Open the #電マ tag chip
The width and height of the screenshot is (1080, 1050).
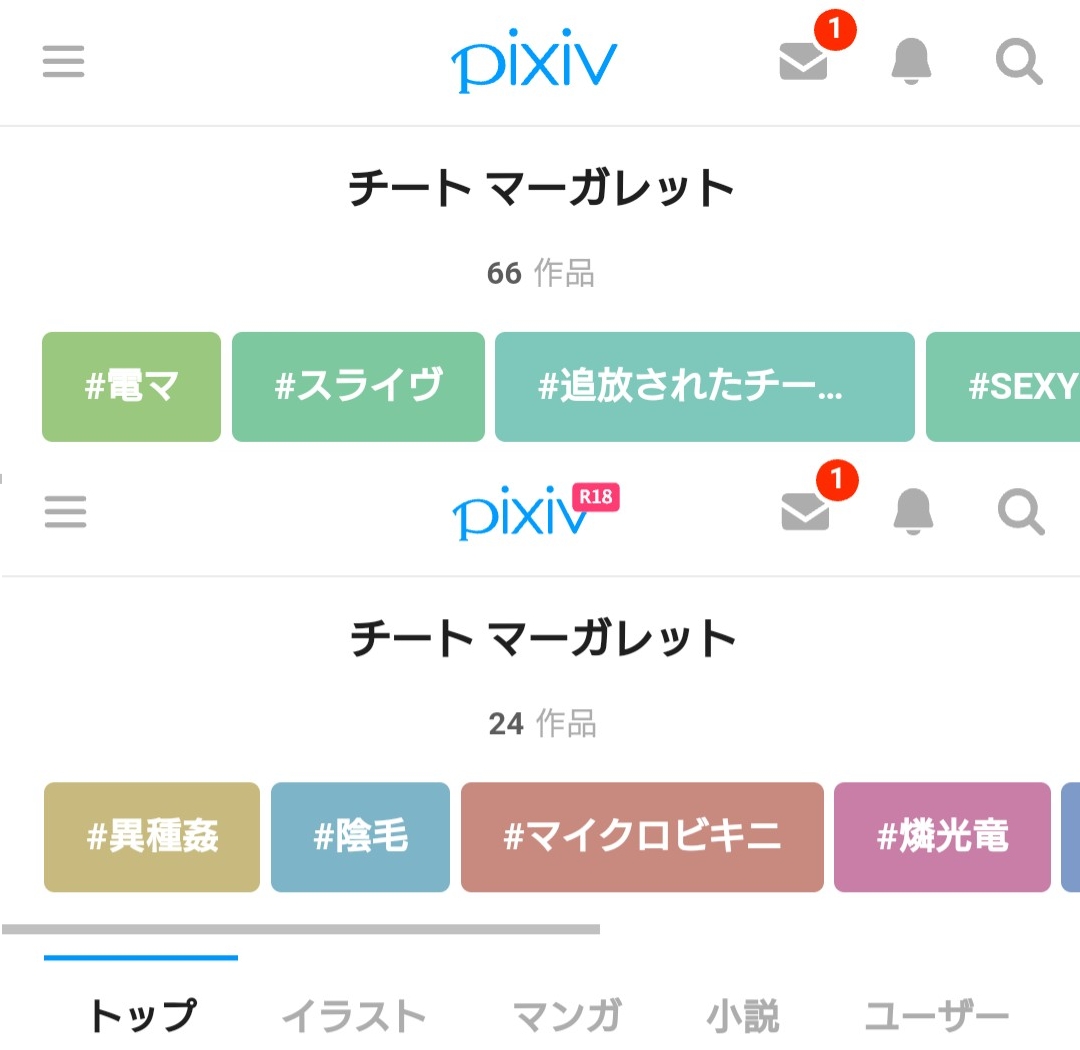[x=132, y=387]
